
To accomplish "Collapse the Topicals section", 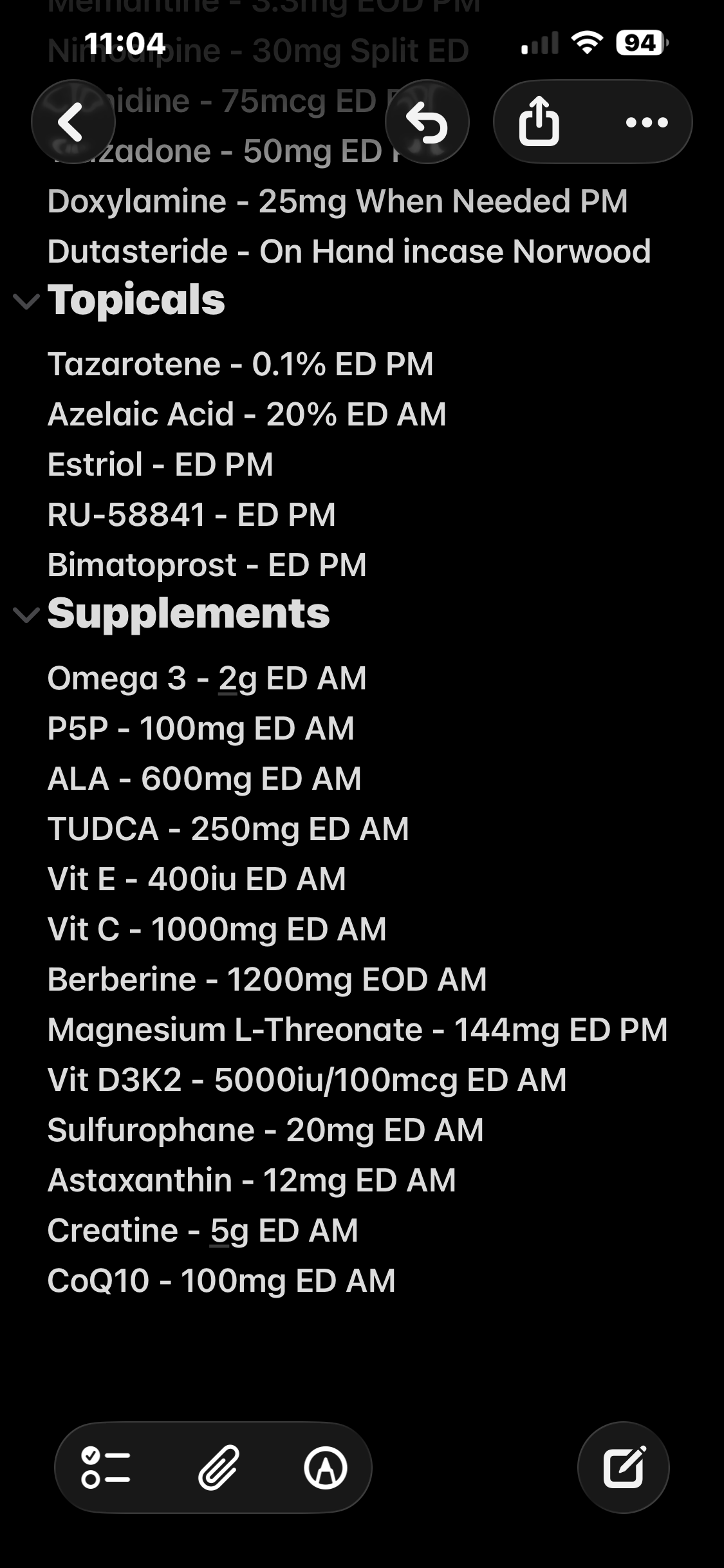I will click(x=26, y=301).
